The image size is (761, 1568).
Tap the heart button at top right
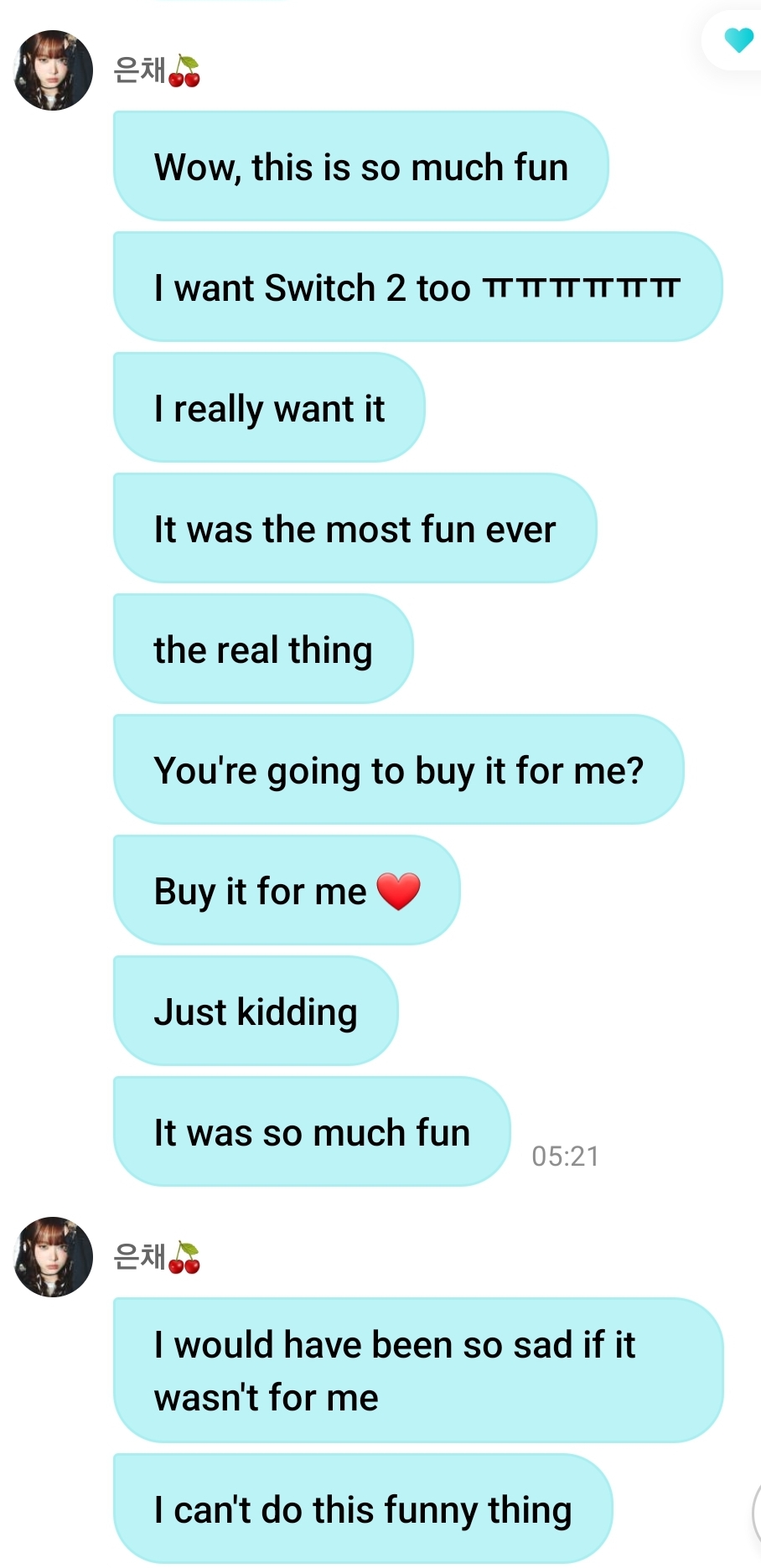click(738, 40)
